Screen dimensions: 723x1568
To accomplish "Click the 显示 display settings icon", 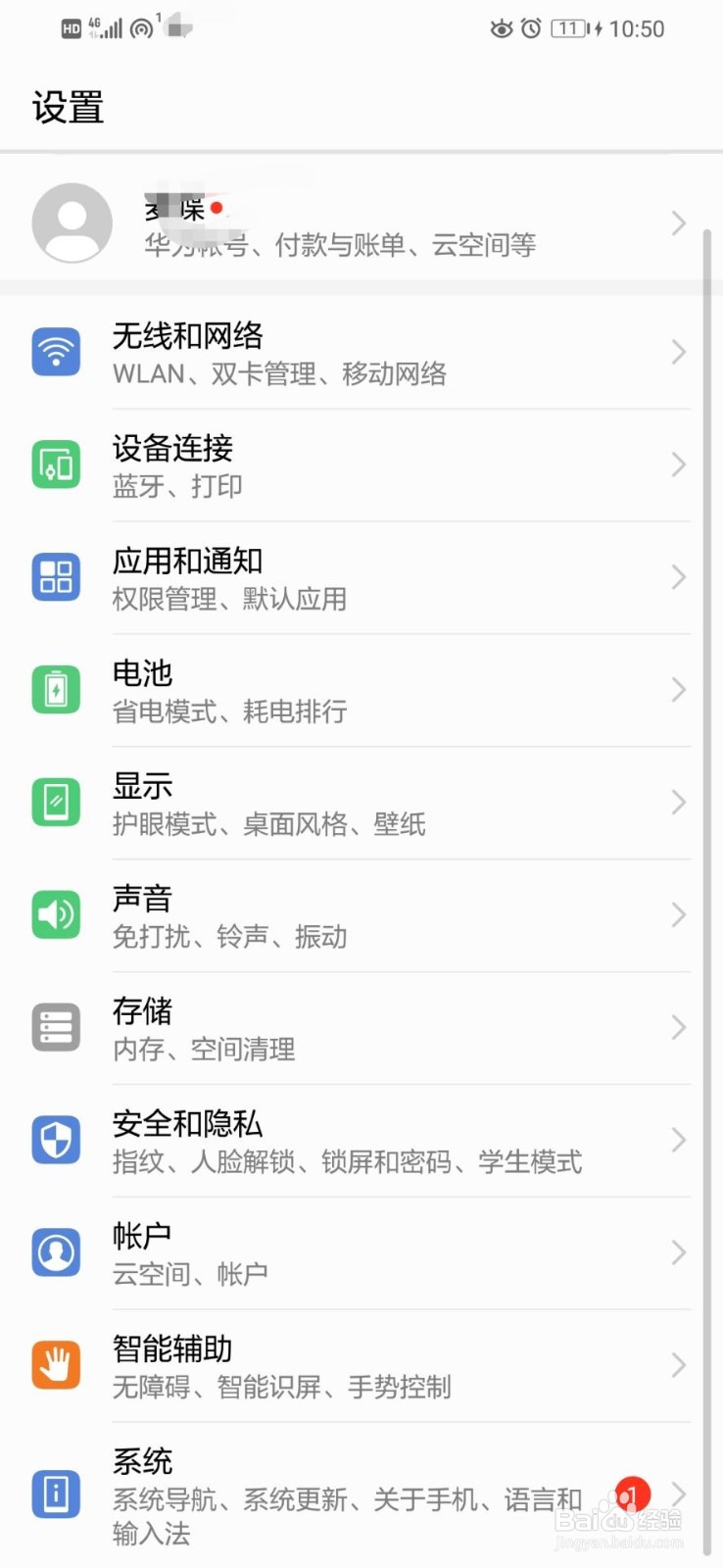I will pos(56,802).
